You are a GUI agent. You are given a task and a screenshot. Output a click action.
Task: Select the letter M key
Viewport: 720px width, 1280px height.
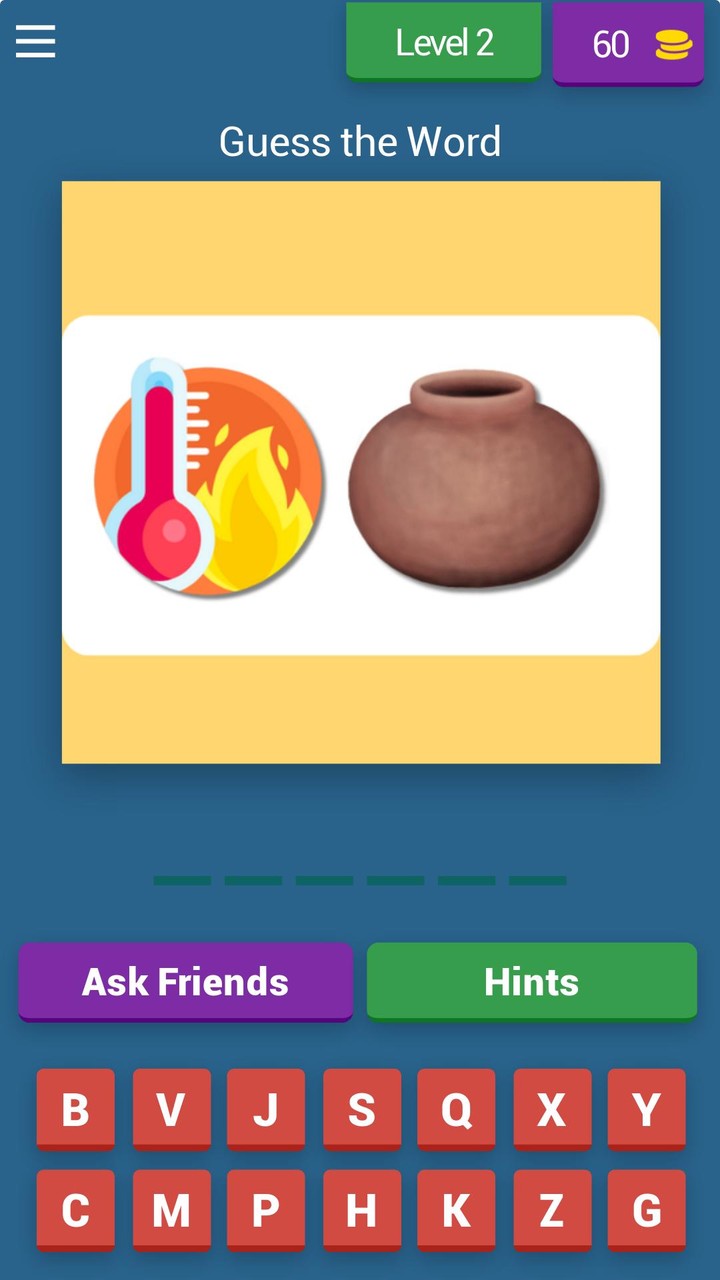(x=170, y=1210)
